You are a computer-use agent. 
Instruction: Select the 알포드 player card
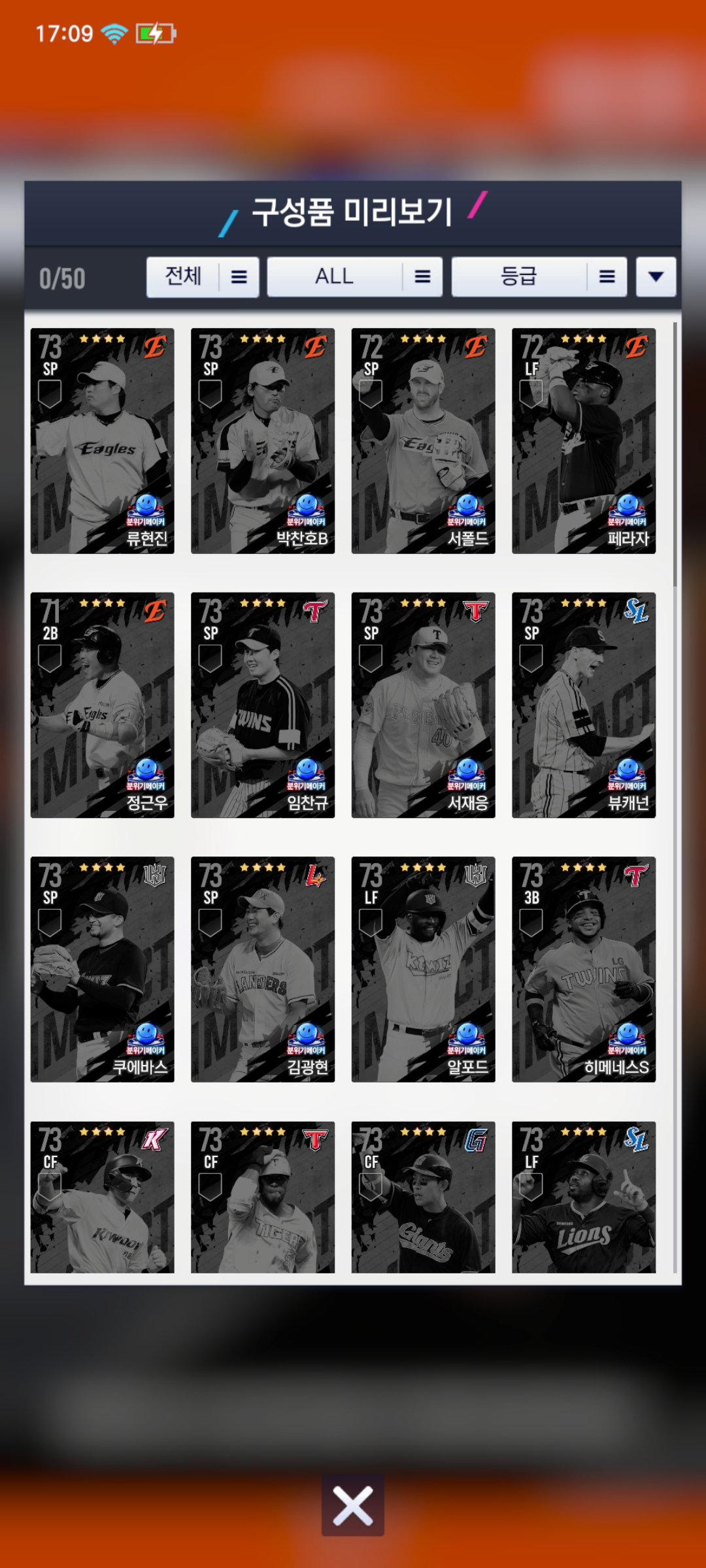423,969
